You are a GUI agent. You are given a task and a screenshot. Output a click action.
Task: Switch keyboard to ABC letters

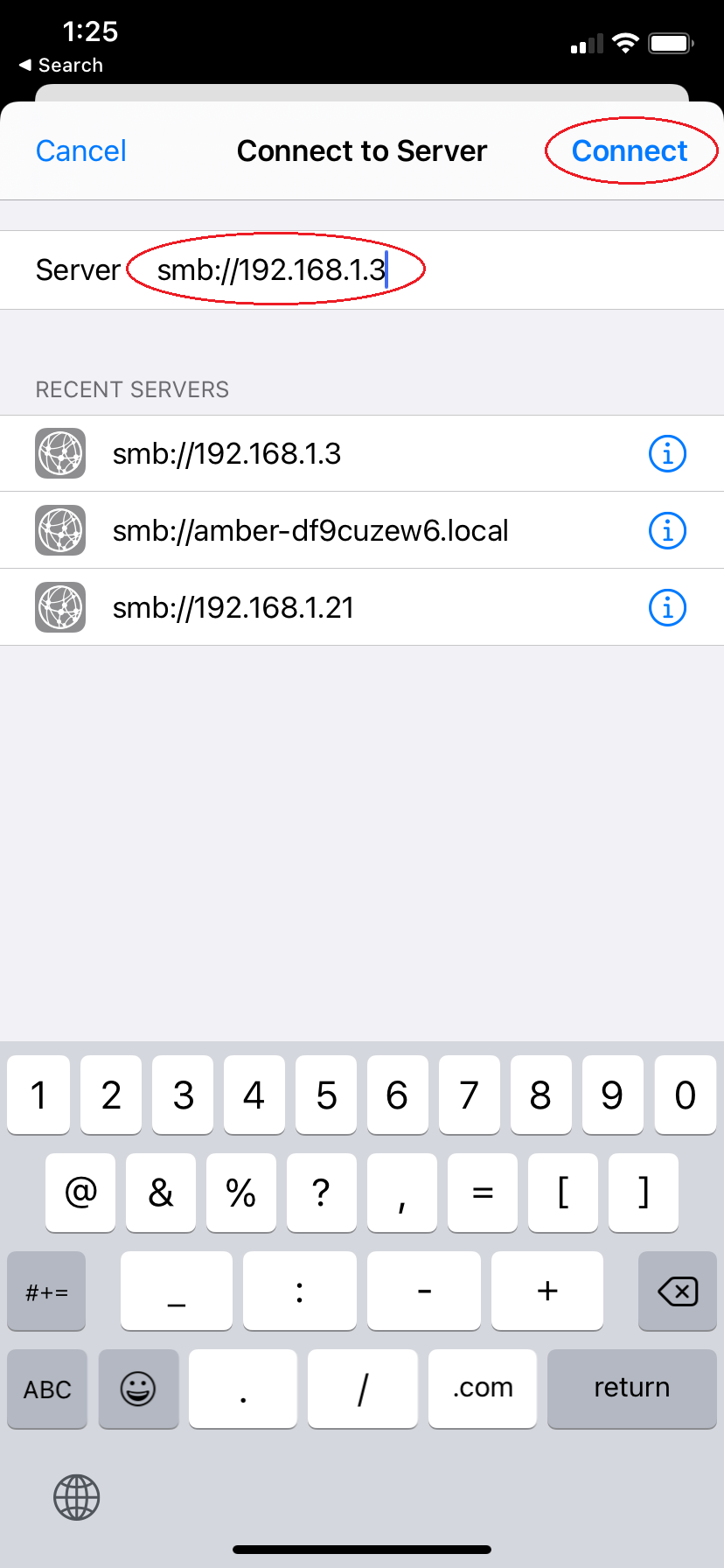click(x=47, y=1389)
